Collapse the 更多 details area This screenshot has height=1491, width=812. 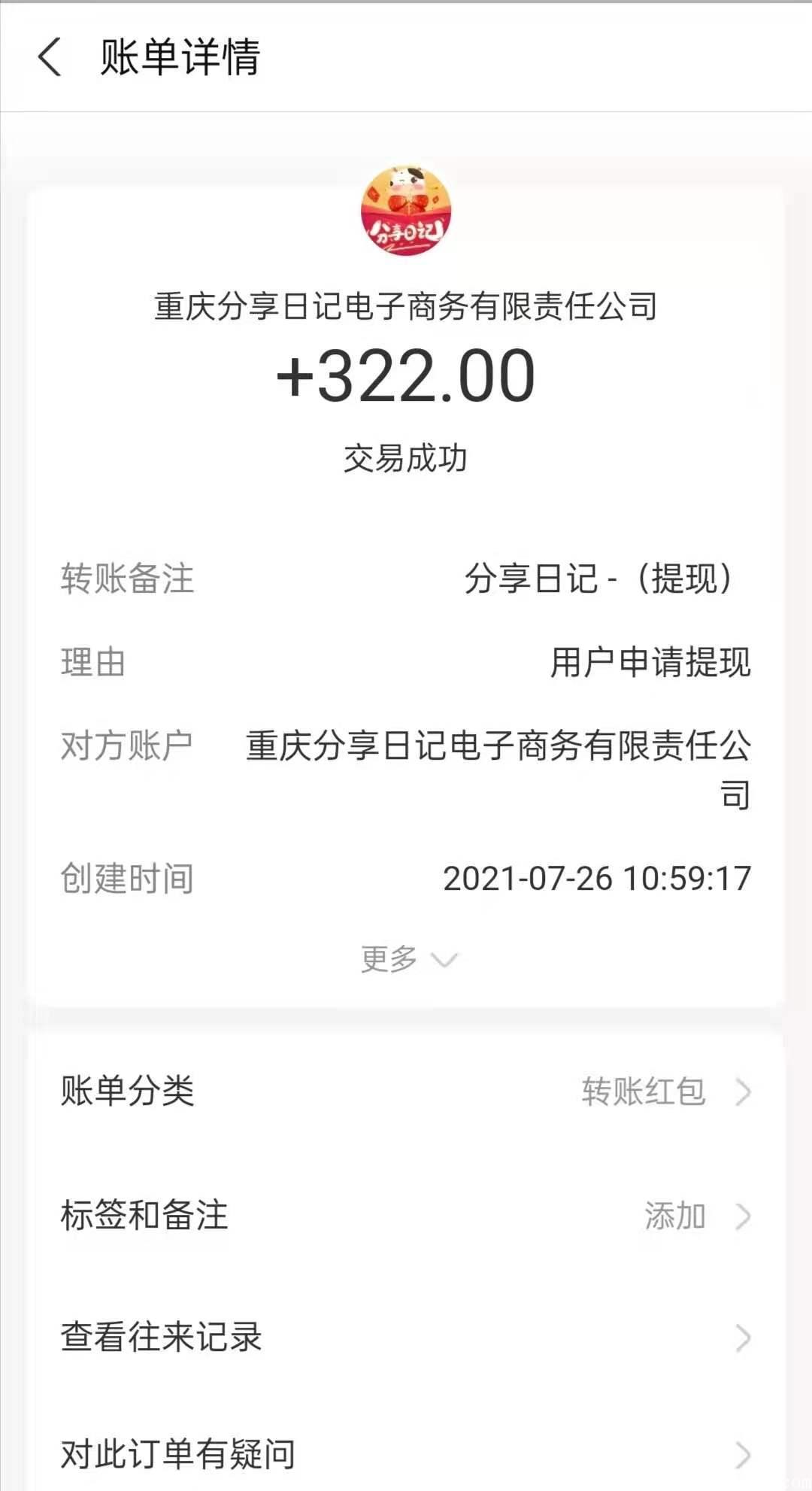[406, 958]
